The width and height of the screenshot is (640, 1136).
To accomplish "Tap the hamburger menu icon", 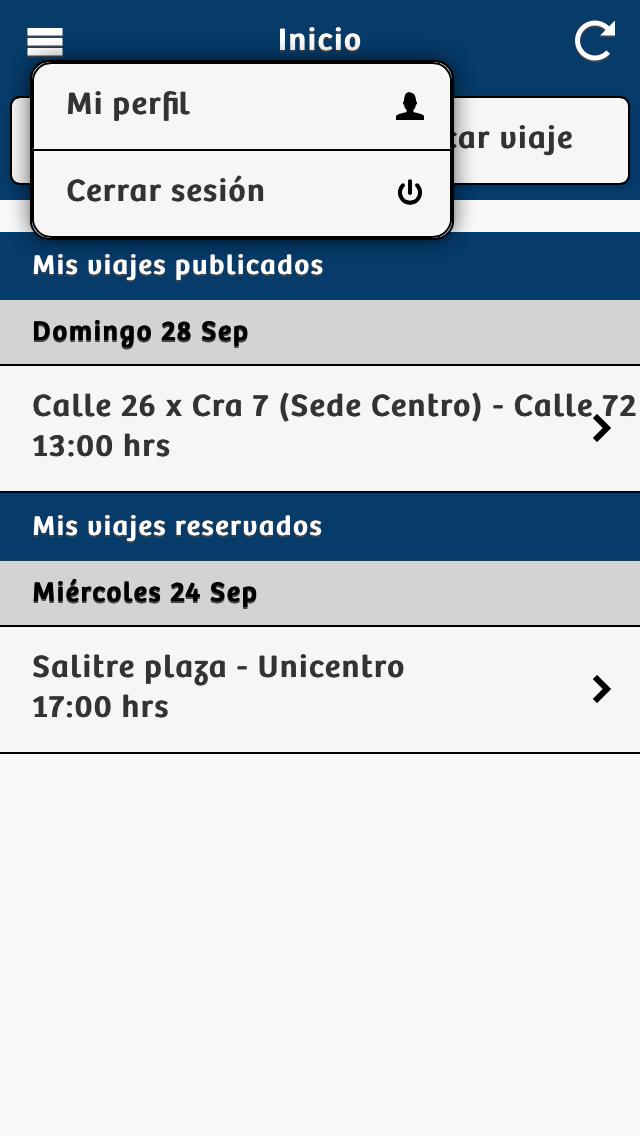I will click(45, 41).
